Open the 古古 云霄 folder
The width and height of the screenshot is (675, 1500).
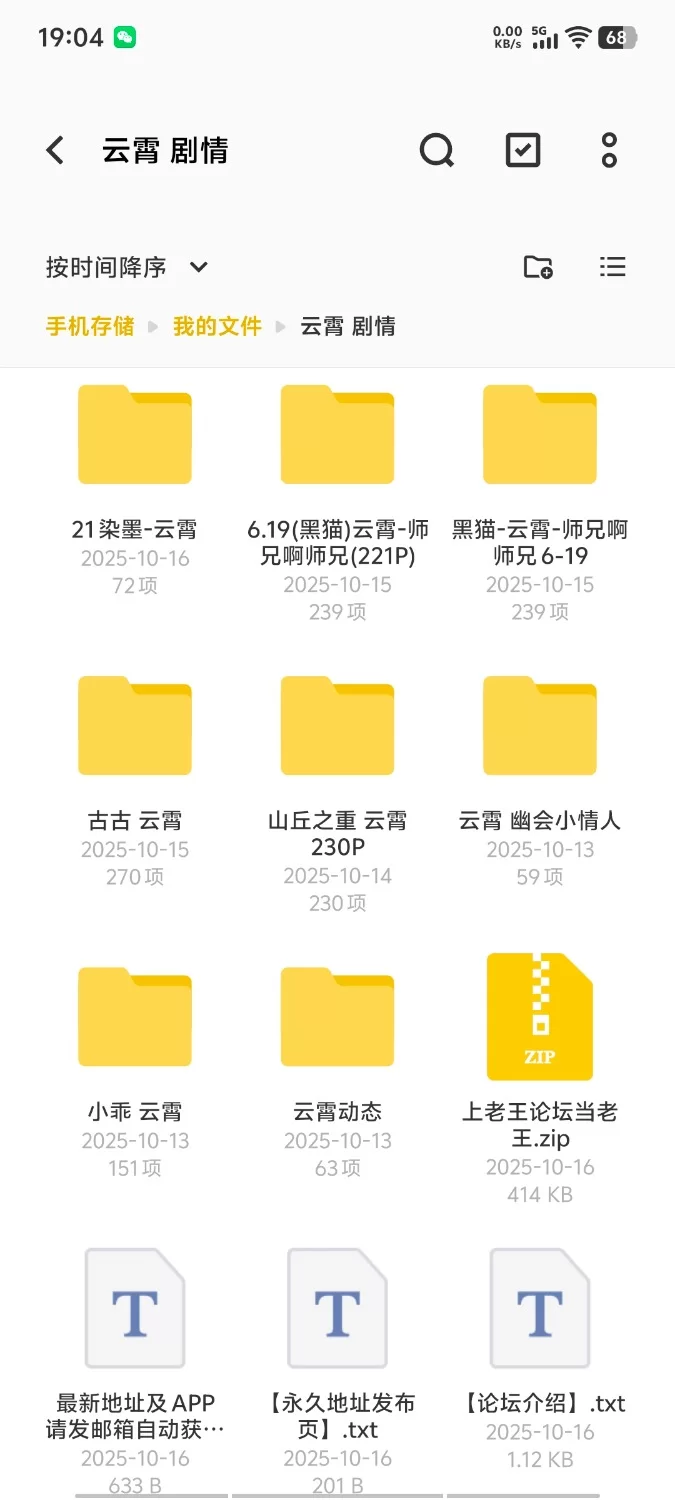click(135, 727)
